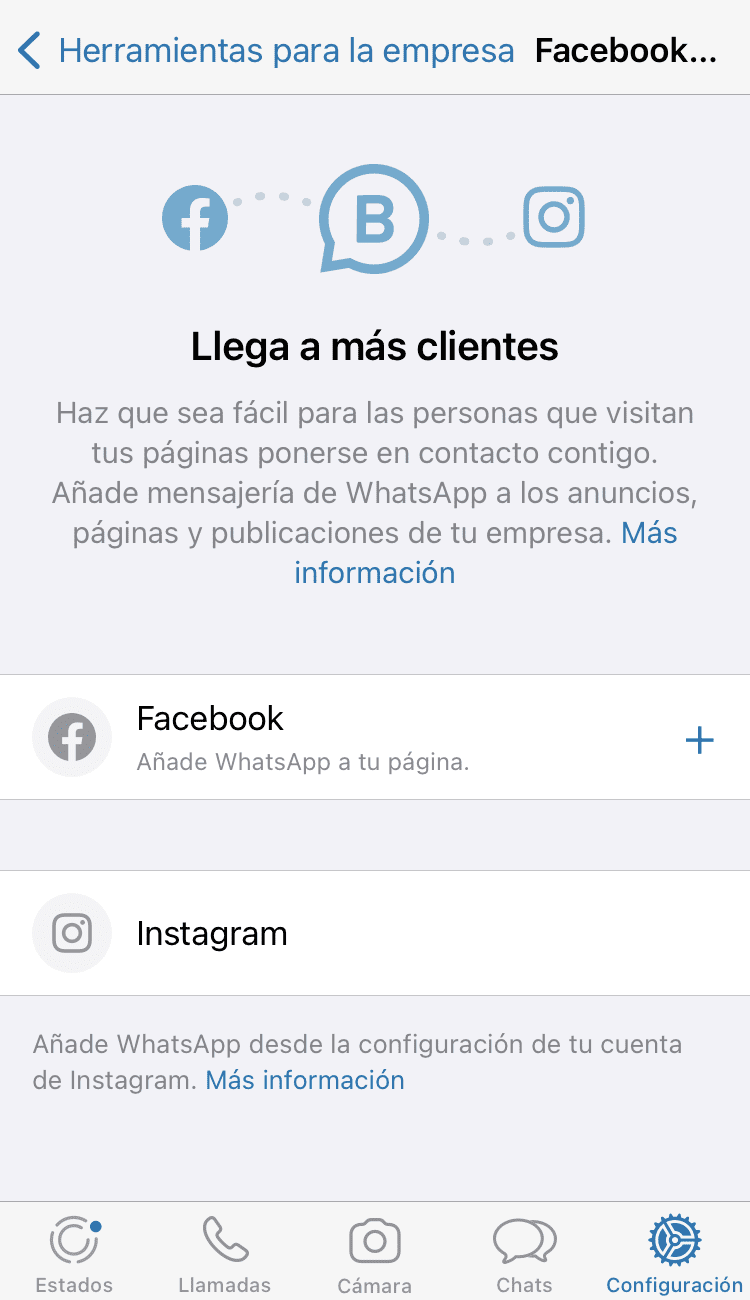Switch to the Chats tab
The height and width of the screenshot is (1300, 750).
click(x=524, y=1254)
